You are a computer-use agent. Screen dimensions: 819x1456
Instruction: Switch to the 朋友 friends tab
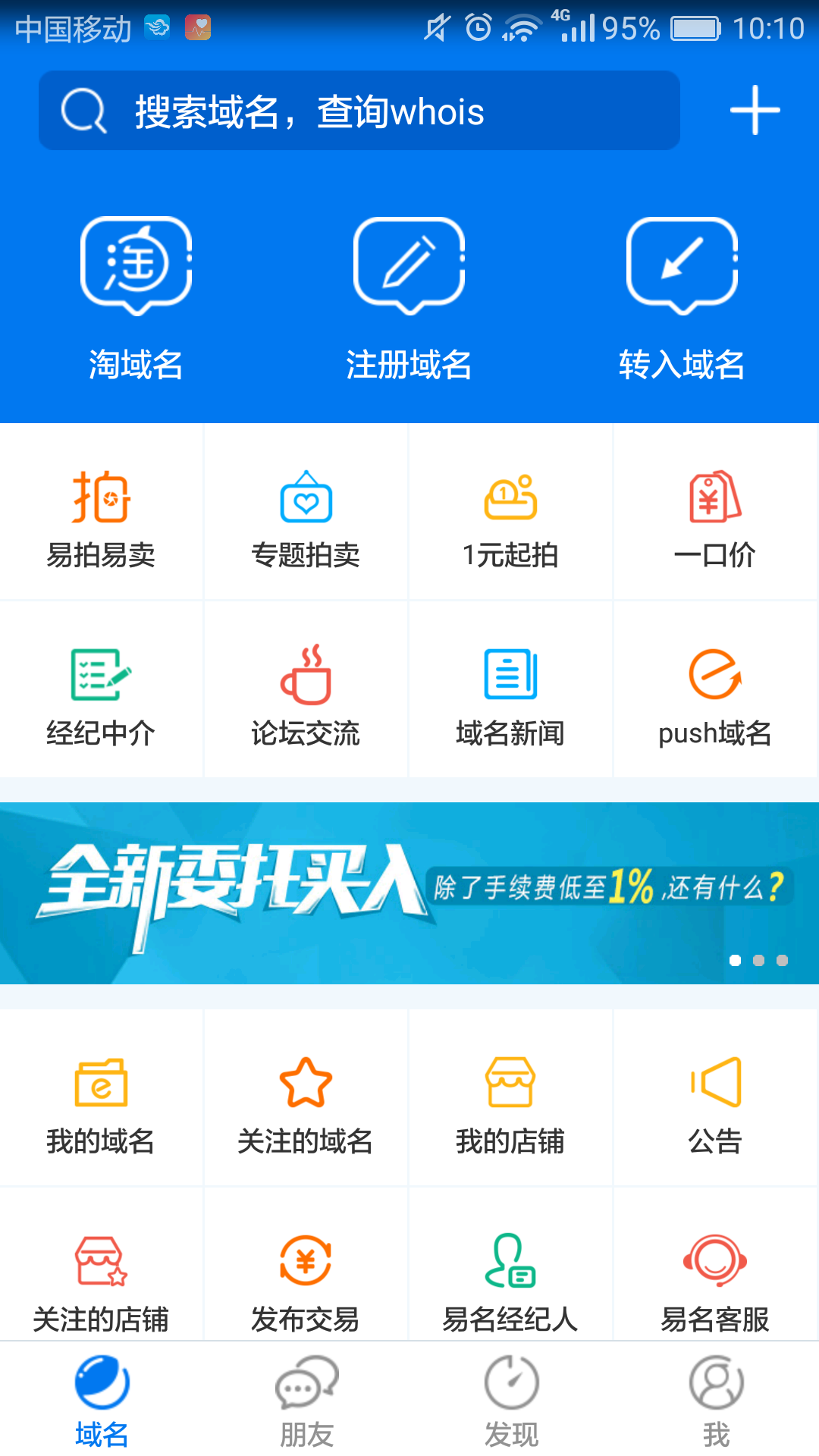tap(306, 1403)
